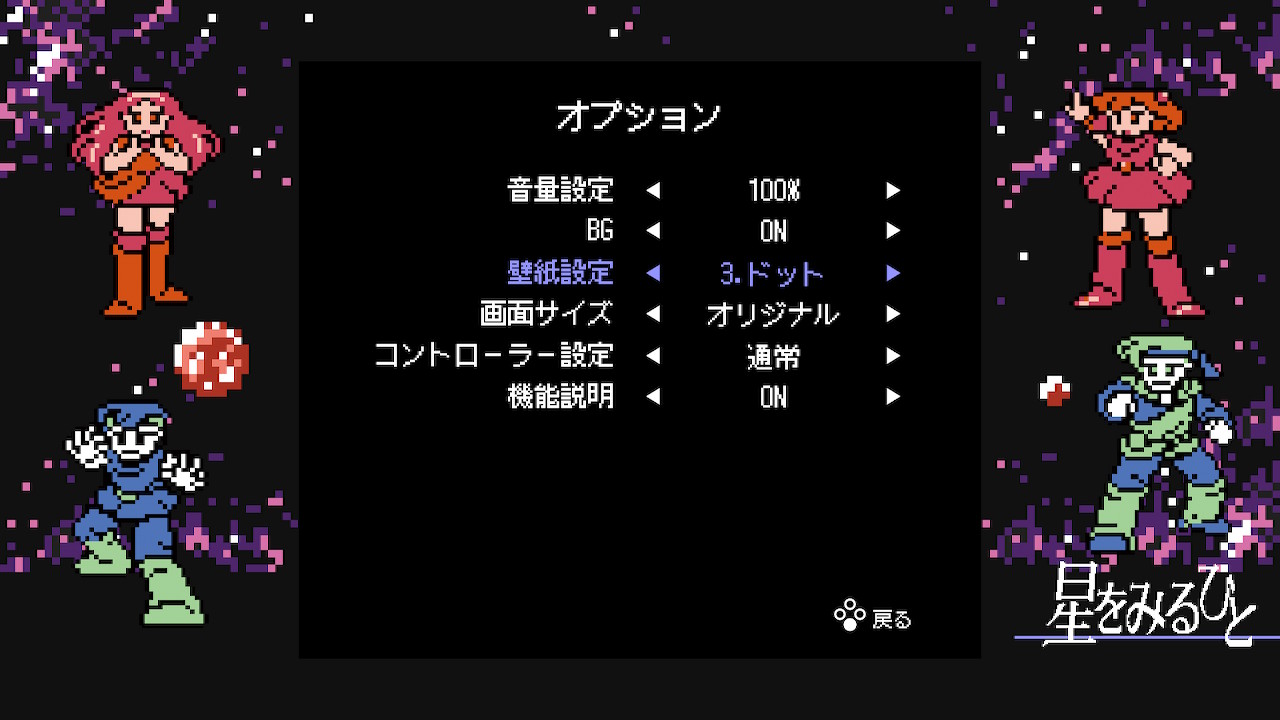Toggle 機能説明 using the left arrow

click(653, 397)
